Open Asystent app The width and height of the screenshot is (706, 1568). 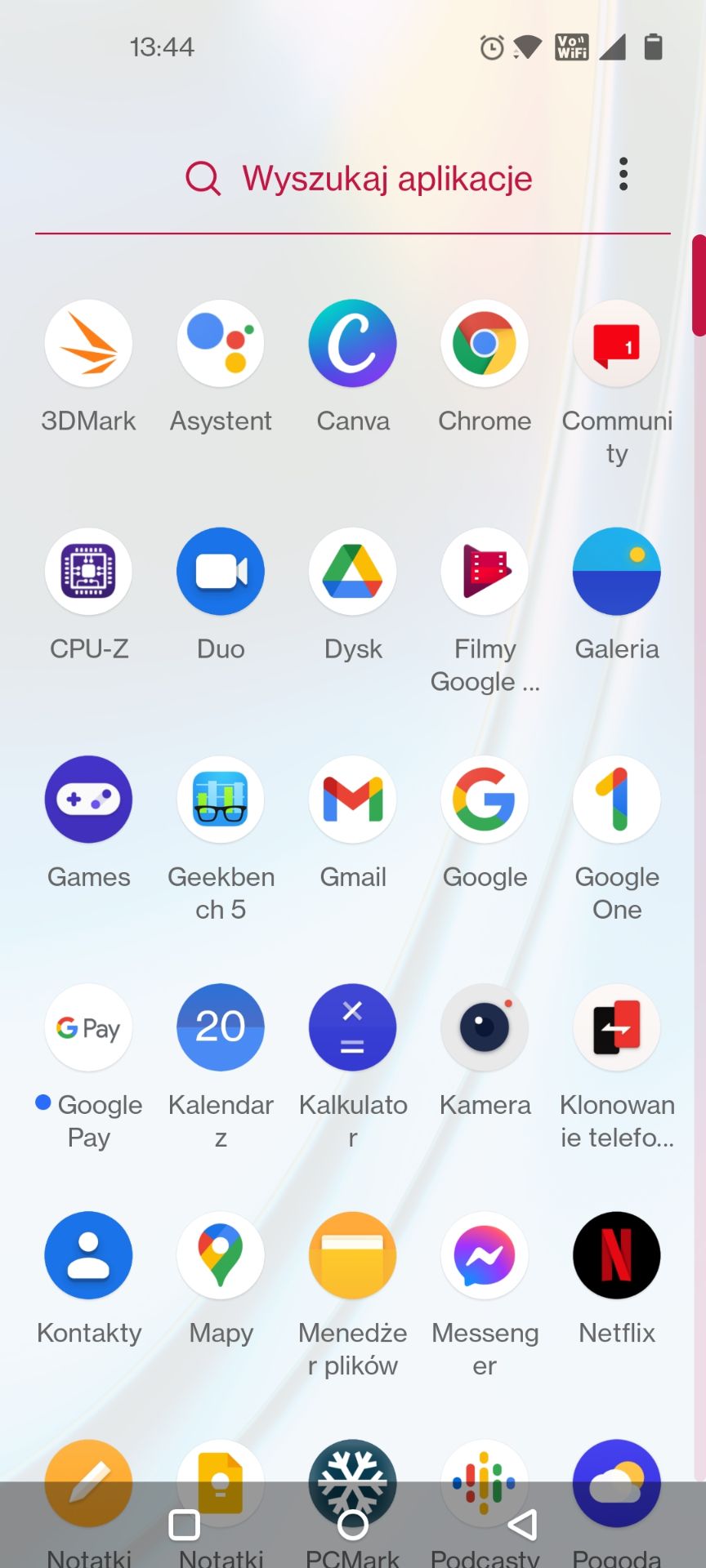pyautogui.click(x=221, y=344)
